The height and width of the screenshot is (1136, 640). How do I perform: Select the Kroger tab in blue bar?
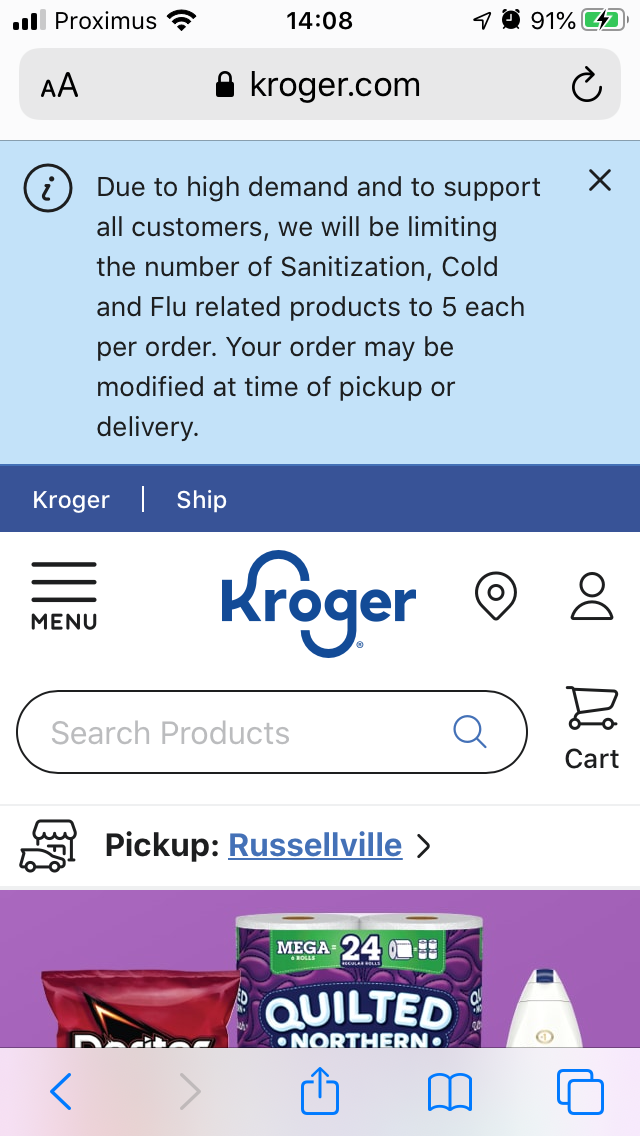(x=71, y=500)
